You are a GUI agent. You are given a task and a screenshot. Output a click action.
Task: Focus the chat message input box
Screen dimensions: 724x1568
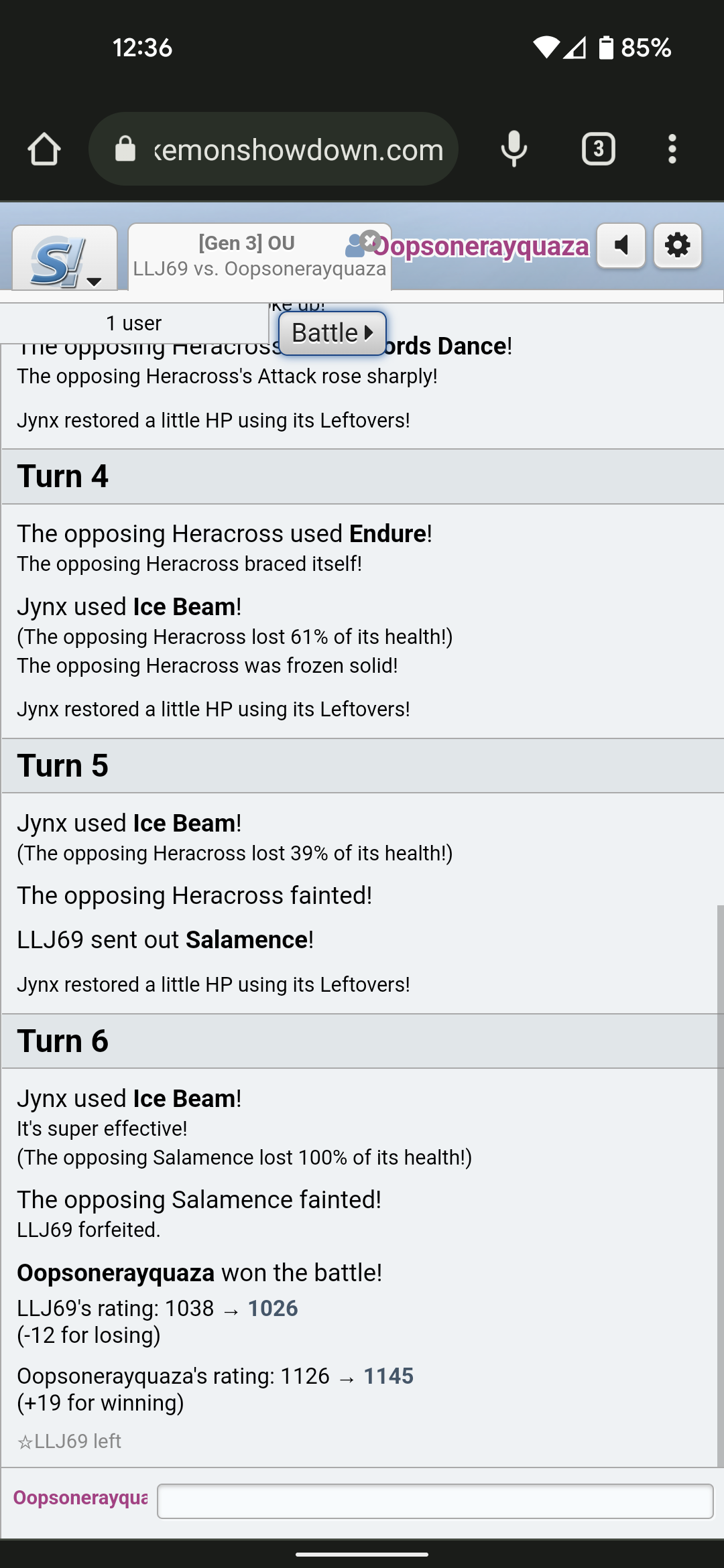click(x=435, y=1501)
